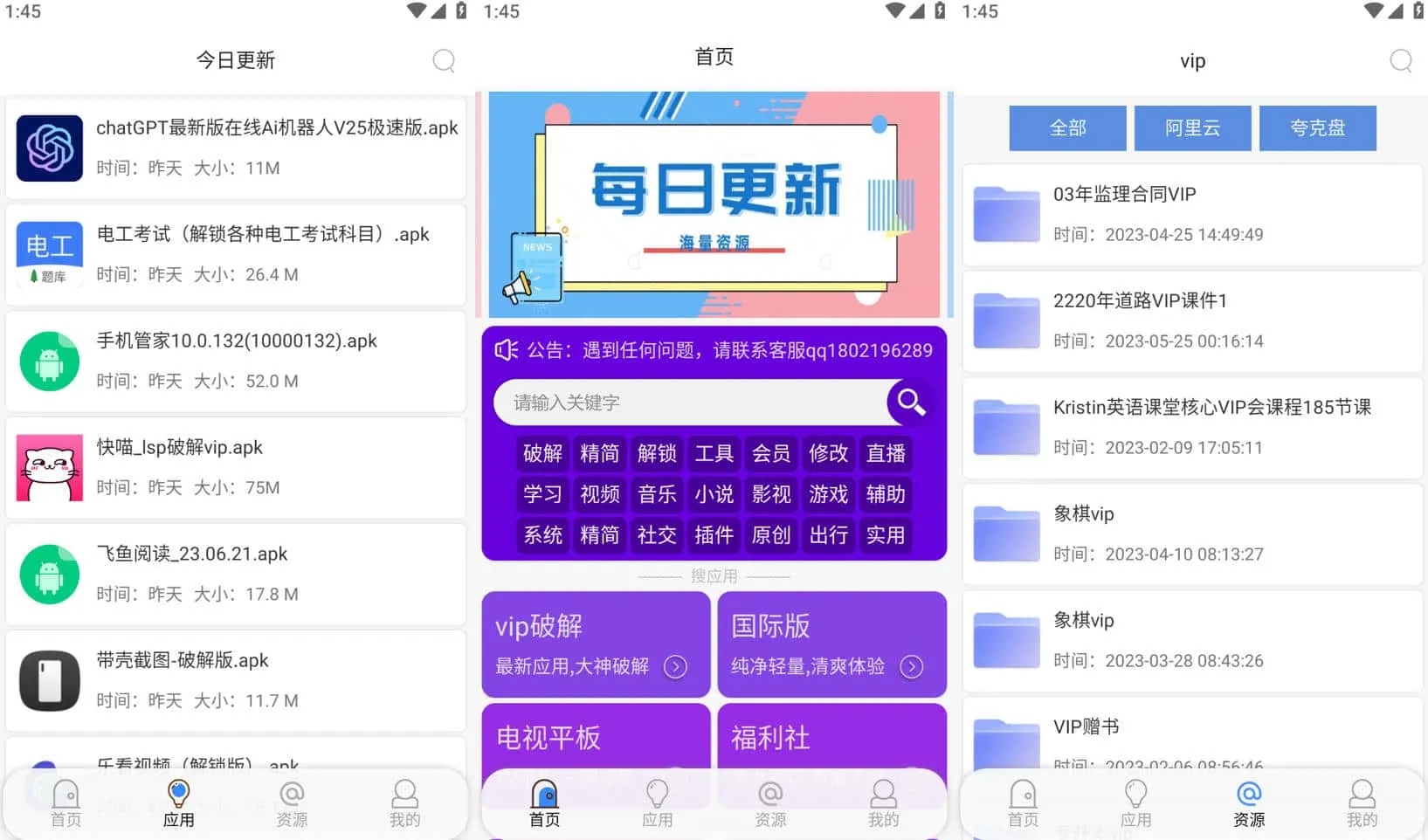Screen dimensions: 1428x840
Task: Open the search icon beside 今日更新 title
Action: (x=444, y=60)
